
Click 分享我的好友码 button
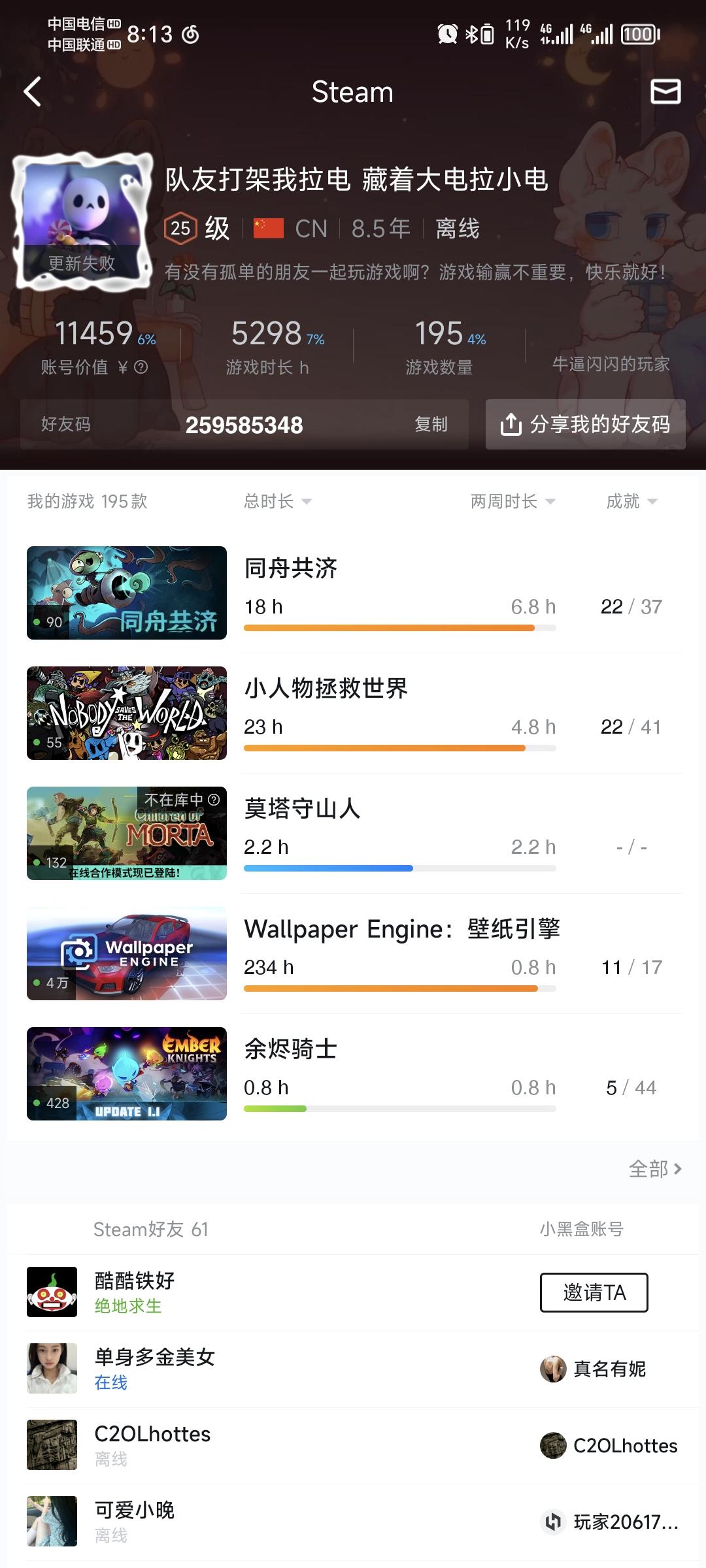(x=585, y=425)
